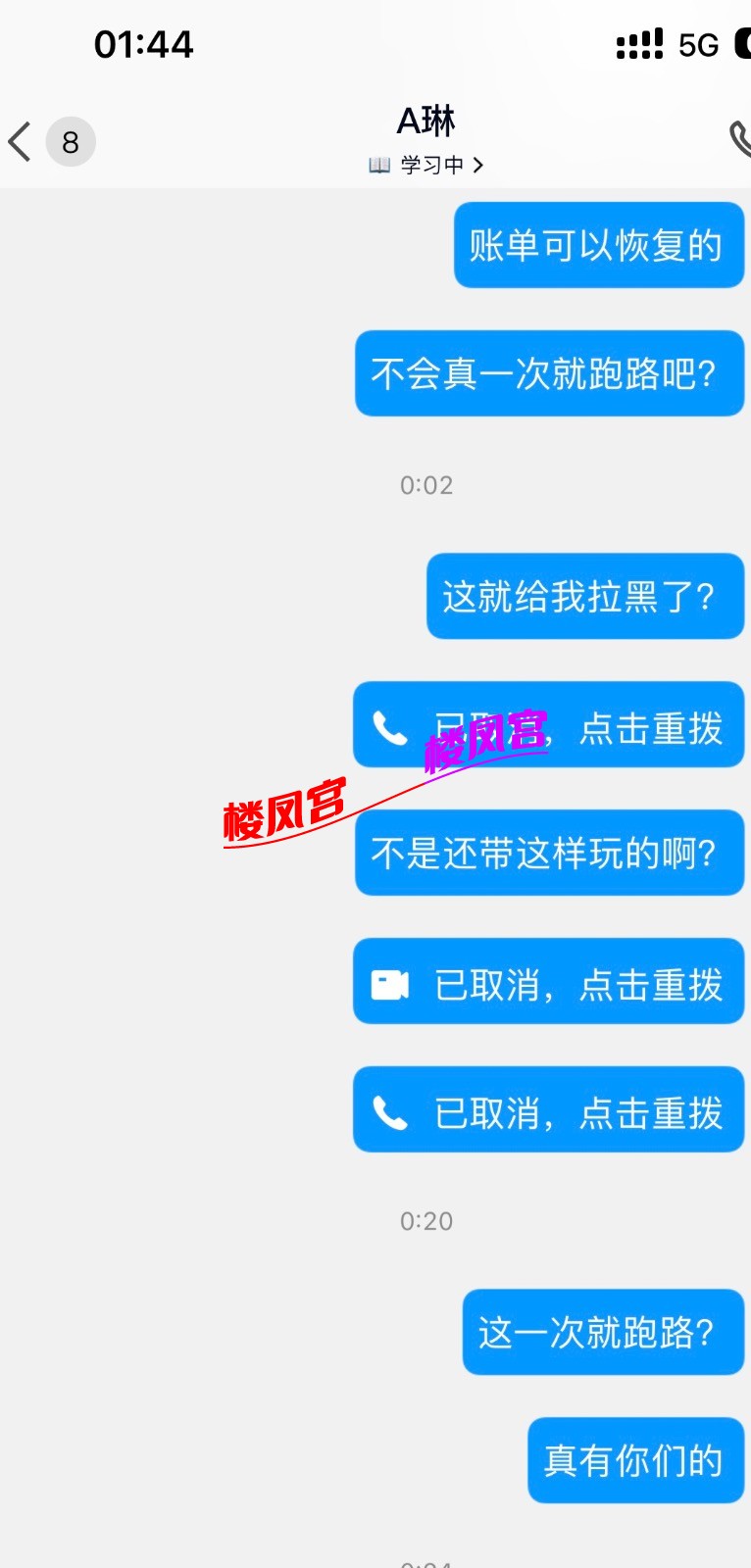The height and width of the screenshot is (1568, 751).
Task: Go back to the chat list
Action: point(22,142)
